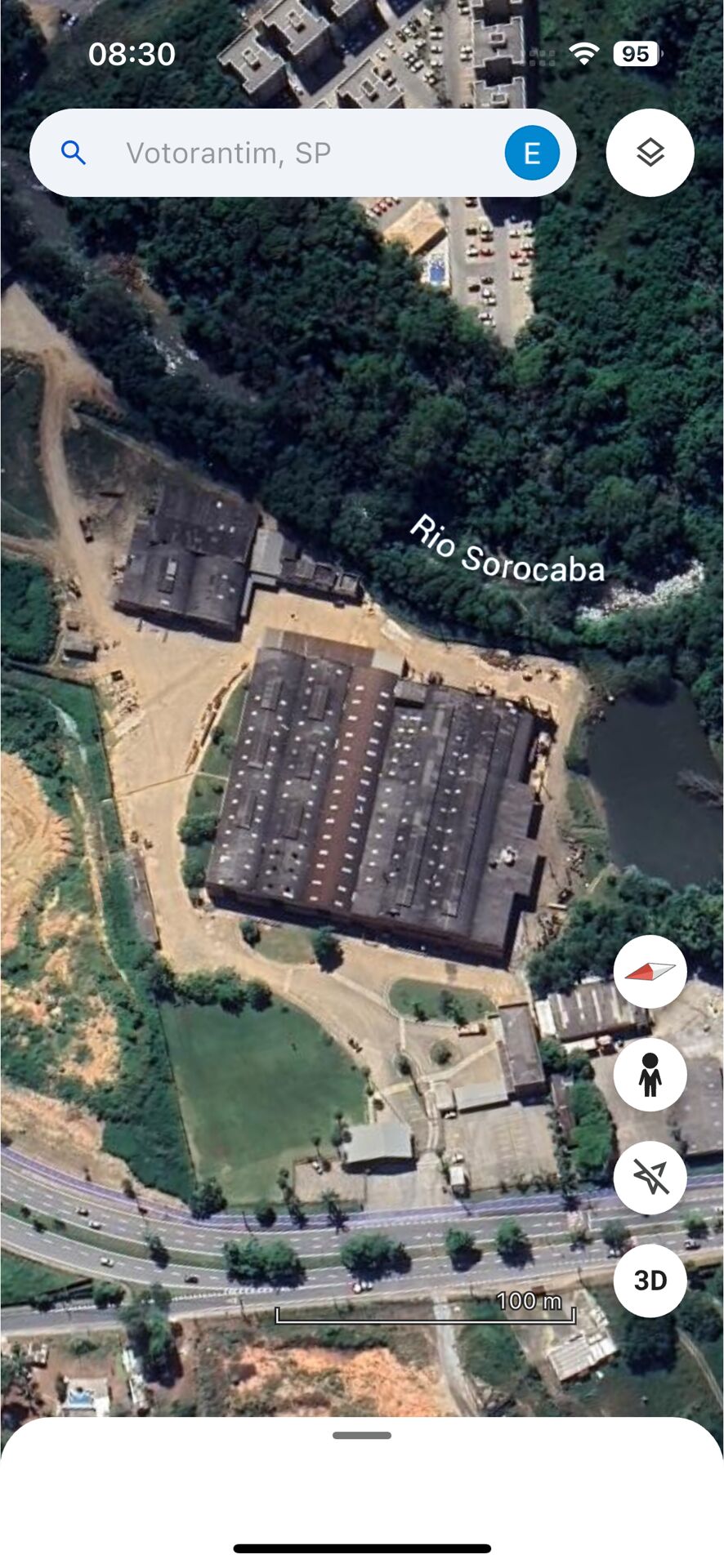Screen dimensions: 724x1568
Task: Tap the my-location arrow button
Action: pos(650,1177)
